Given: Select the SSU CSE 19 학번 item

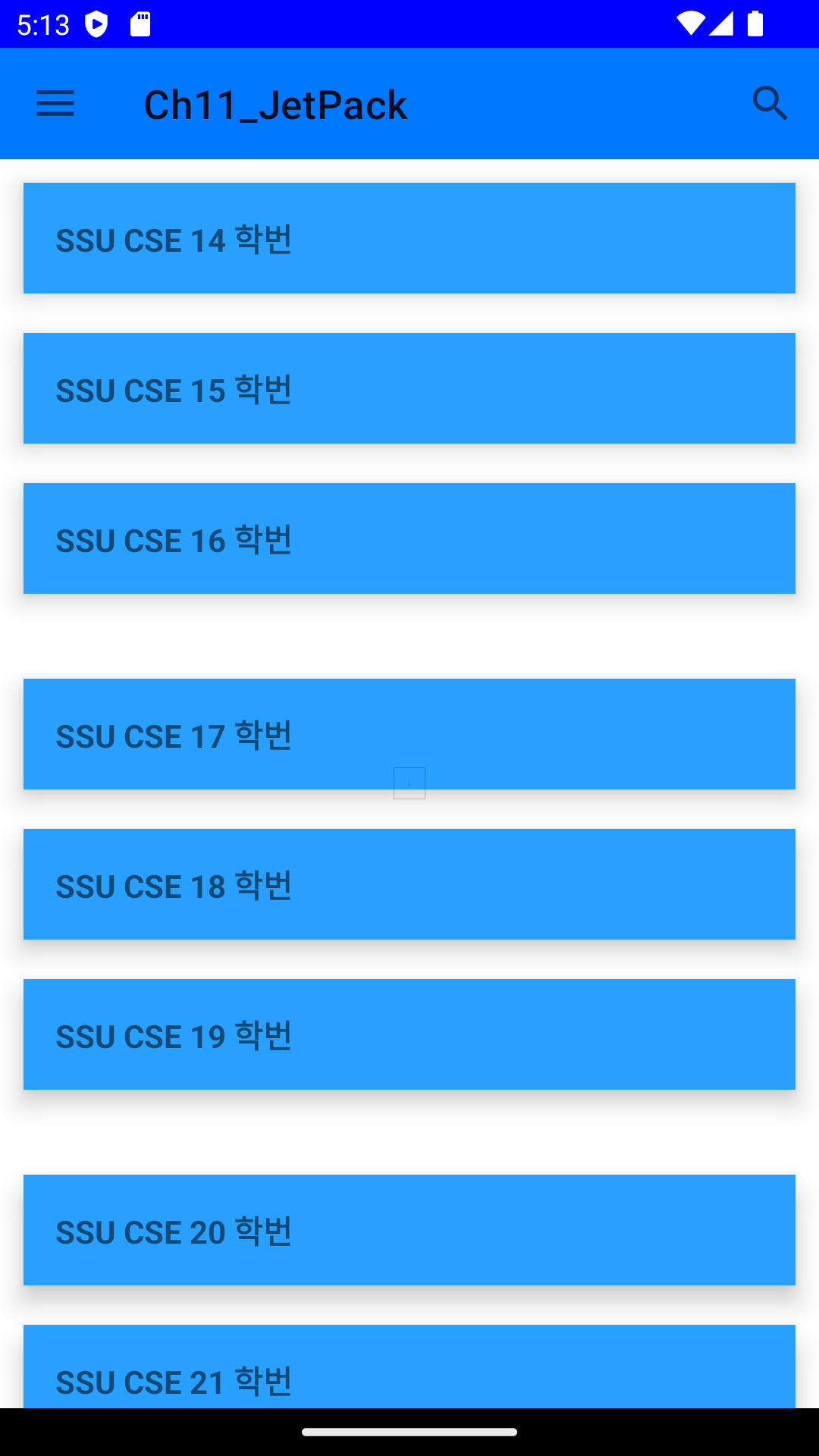Looking at the screenshot, I should point(409,1034).
